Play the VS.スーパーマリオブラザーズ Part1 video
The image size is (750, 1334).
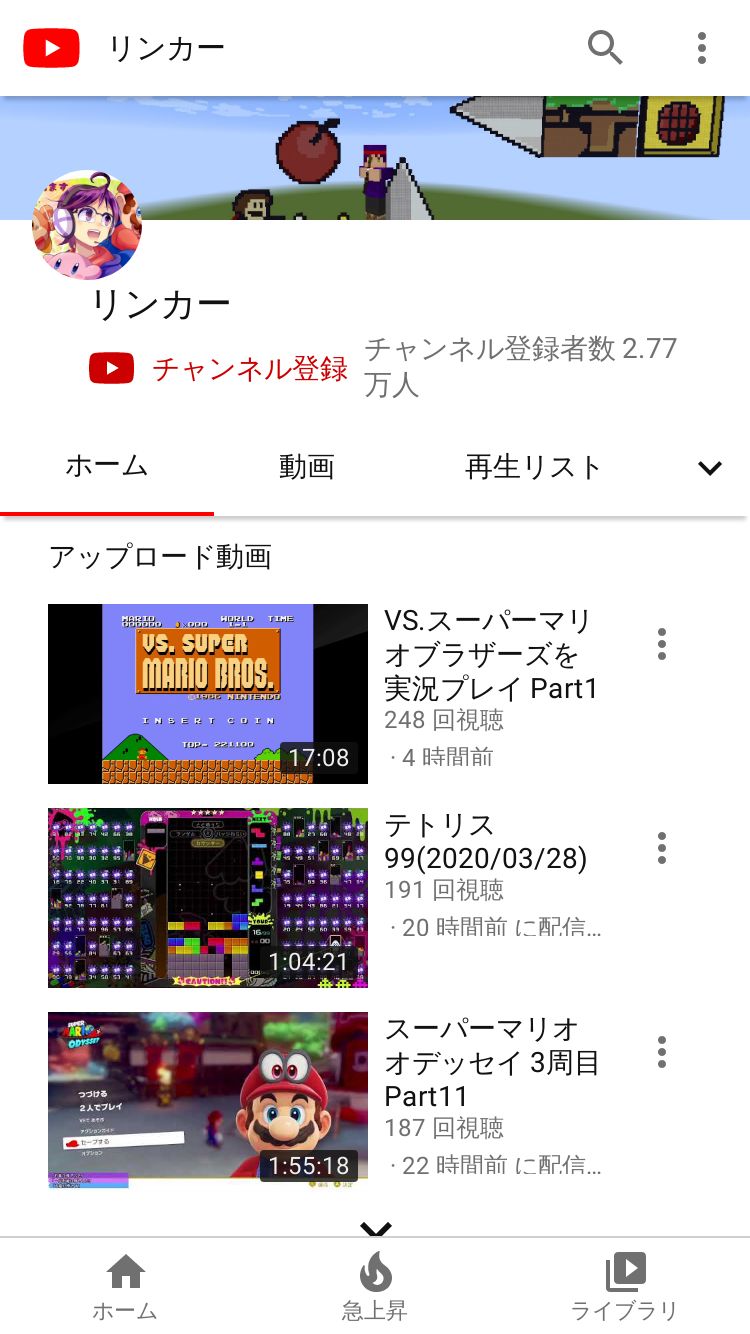click(208, 693)
